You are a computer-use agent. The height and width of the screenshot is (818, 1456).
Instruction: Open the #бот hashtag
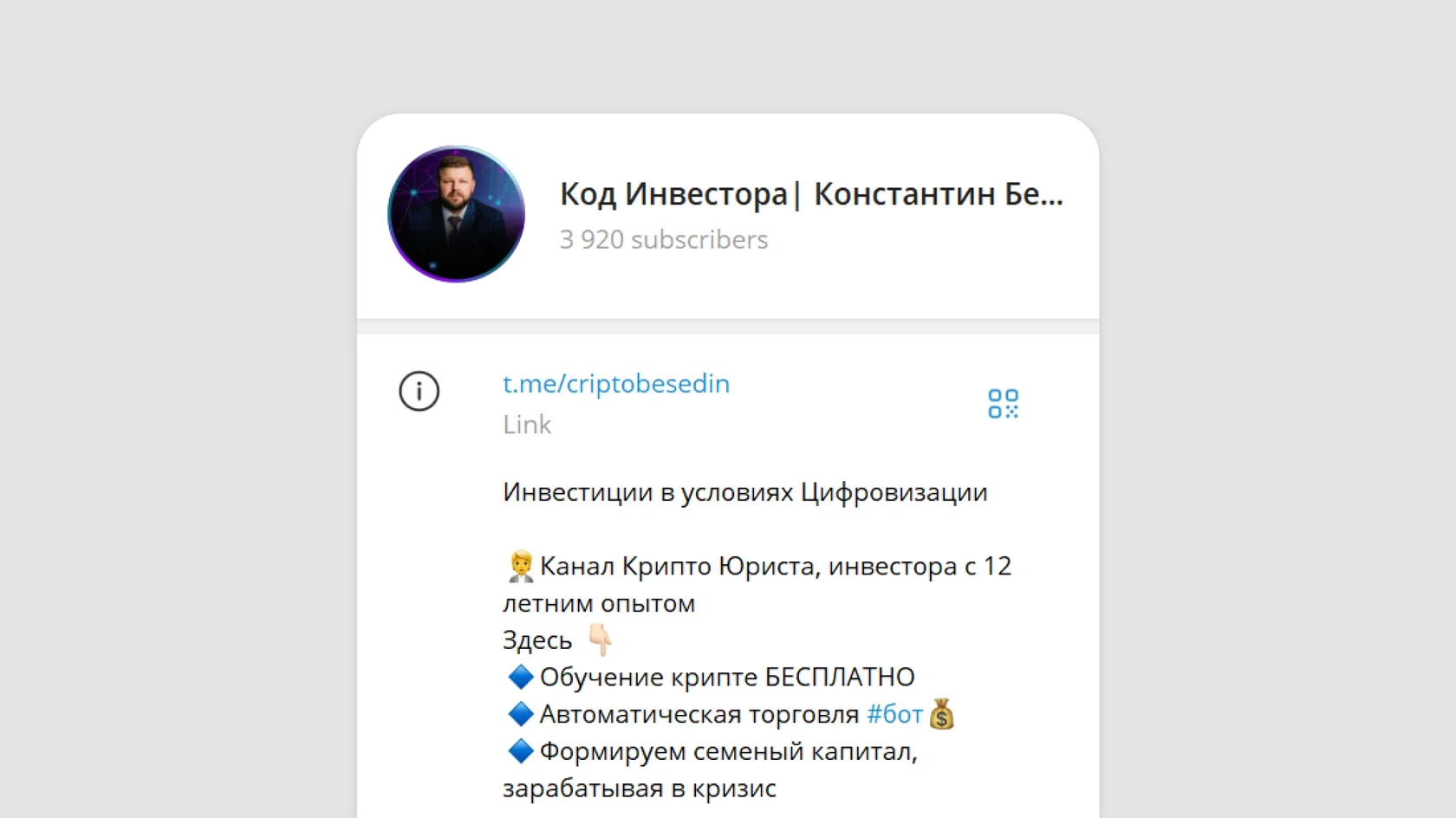point(894,714)
